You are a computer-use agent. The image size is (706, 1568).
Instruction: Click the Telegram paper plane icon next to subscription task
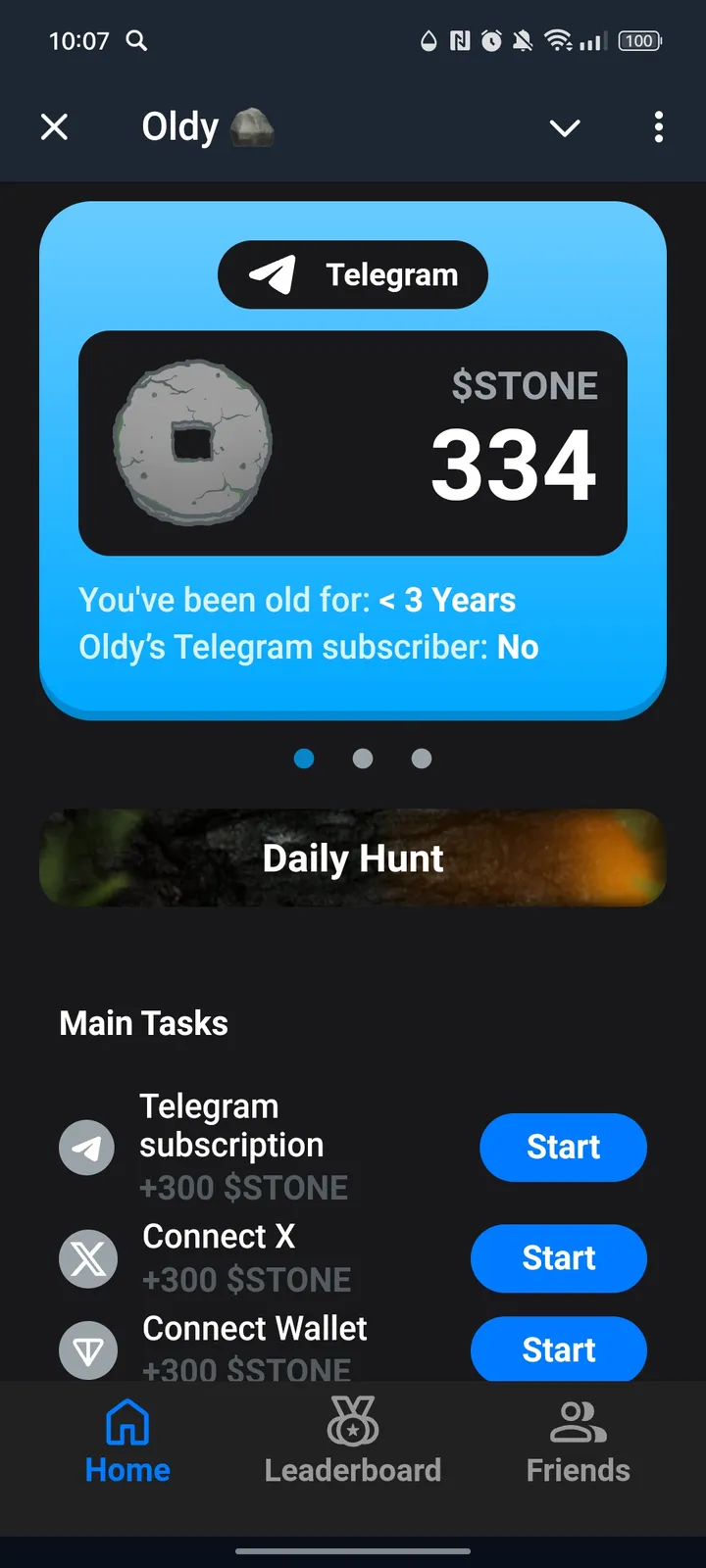87,1147
